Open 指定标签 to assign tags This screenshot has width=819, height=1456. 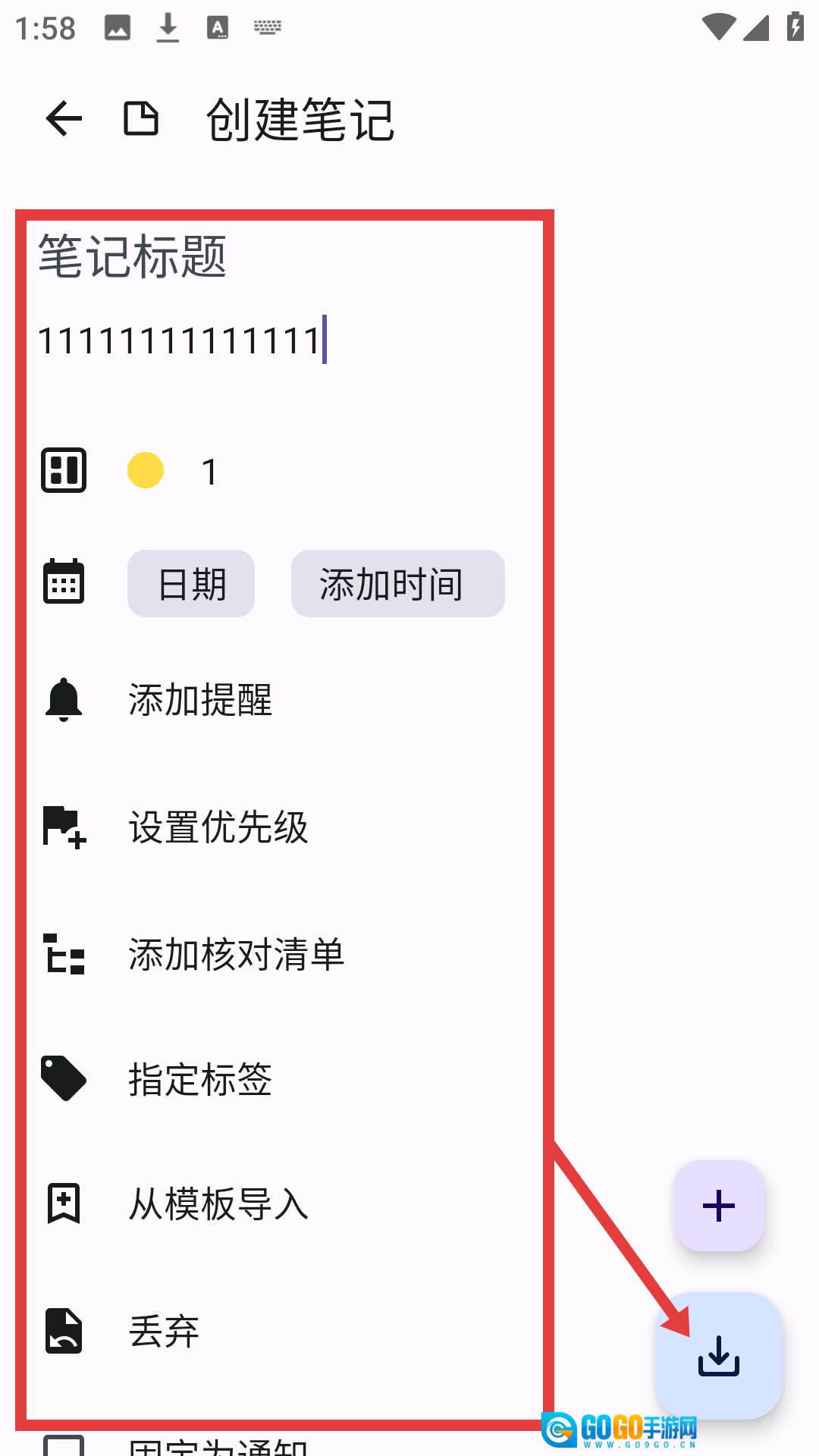click(200, 1078)
